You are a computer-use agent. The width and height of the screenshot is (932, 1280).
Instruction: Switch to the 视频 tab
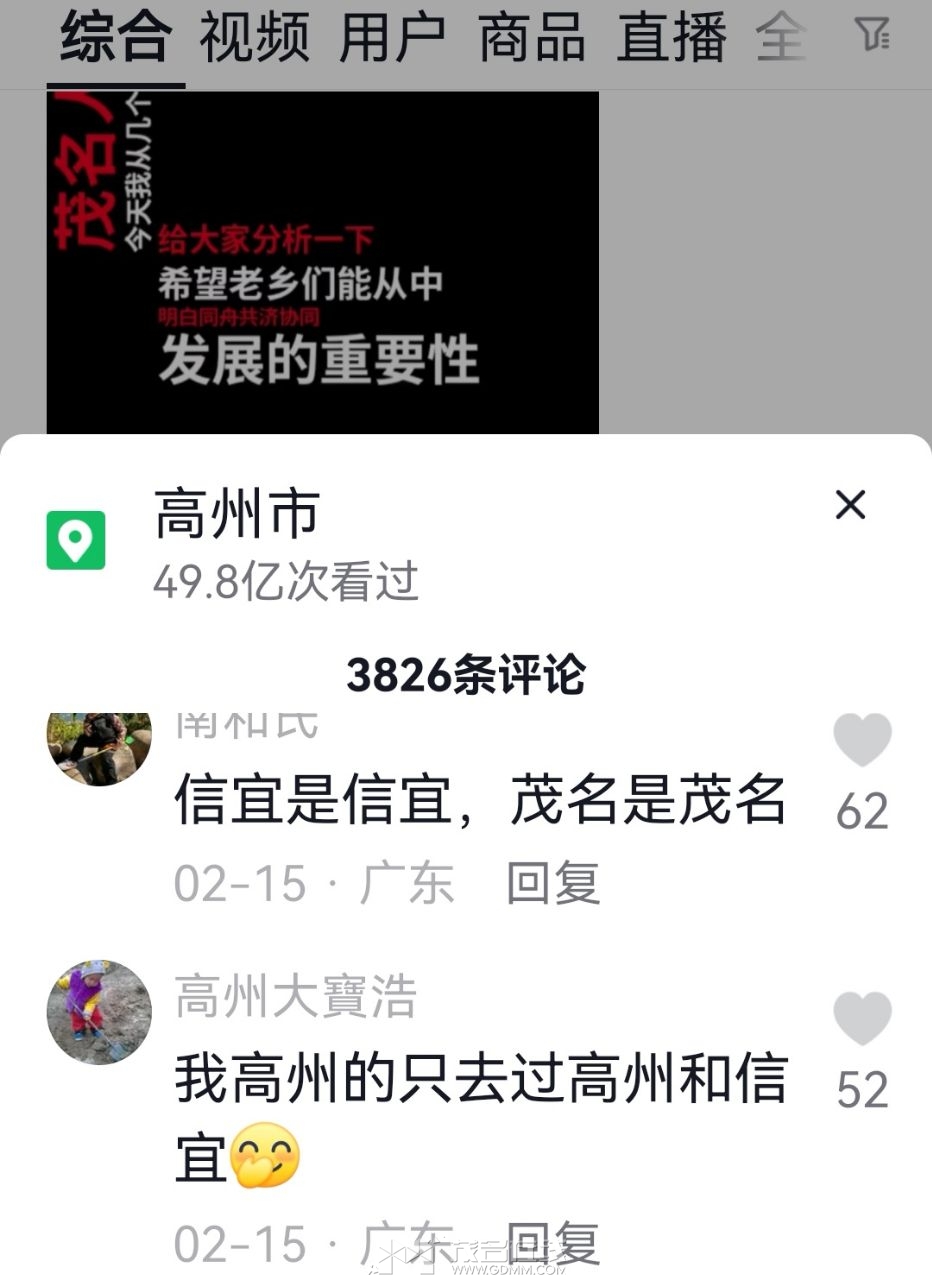253,38
